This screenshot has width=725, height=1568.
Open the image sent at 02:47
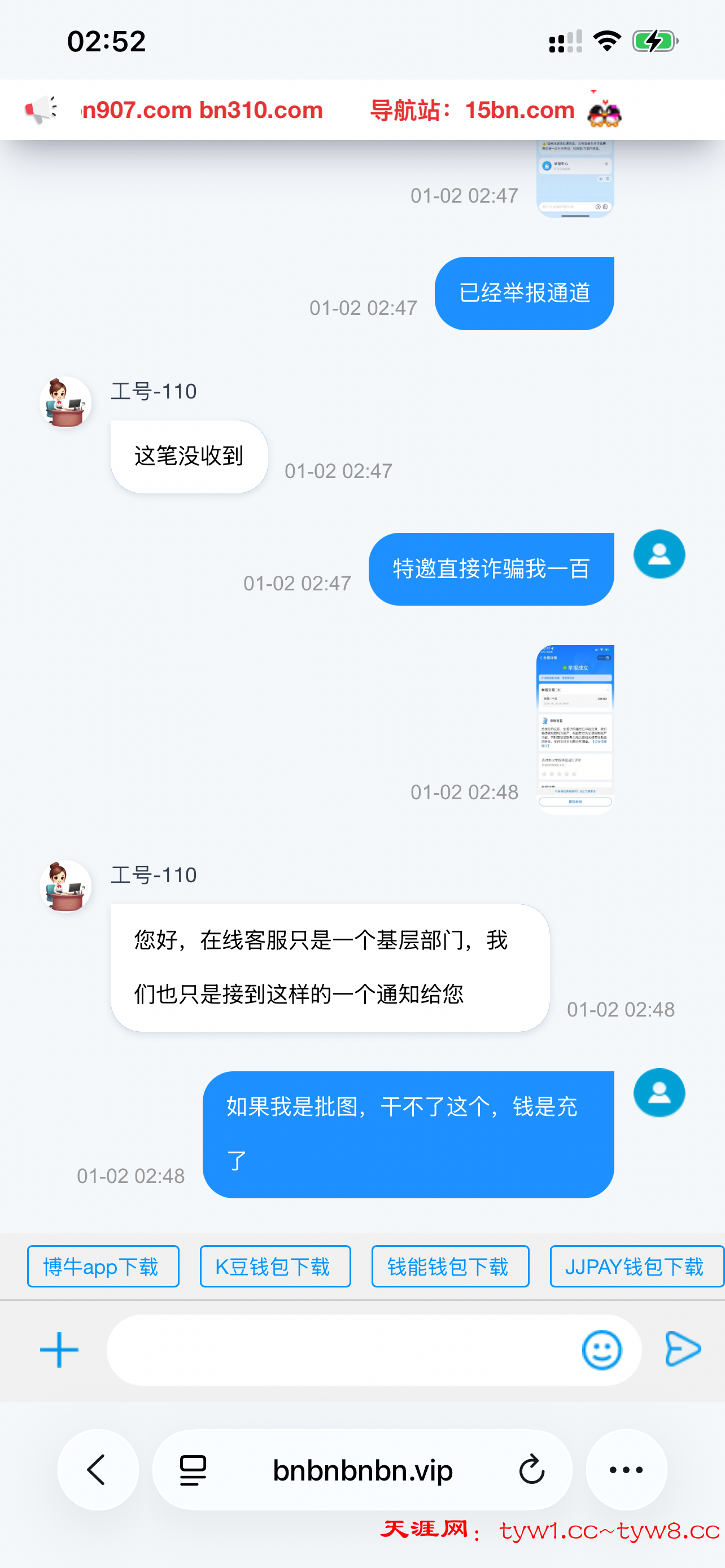575,178
